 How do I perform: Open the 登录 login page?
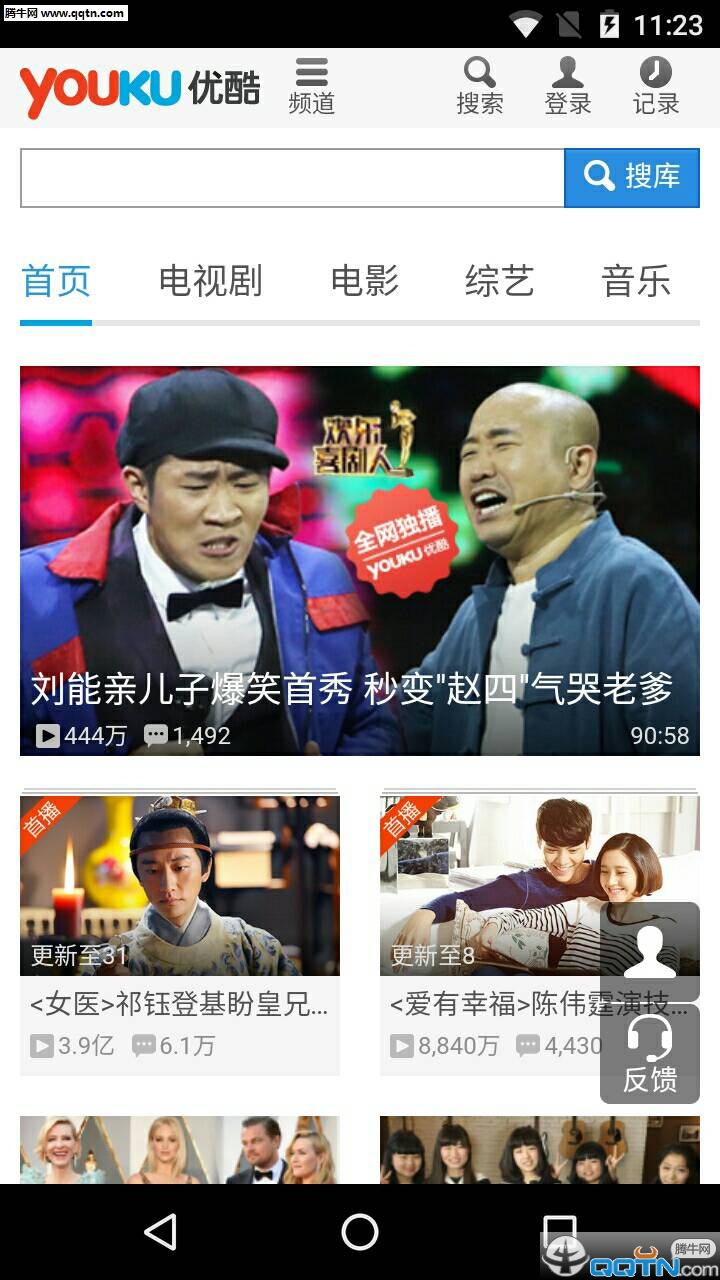pos(568,87)
